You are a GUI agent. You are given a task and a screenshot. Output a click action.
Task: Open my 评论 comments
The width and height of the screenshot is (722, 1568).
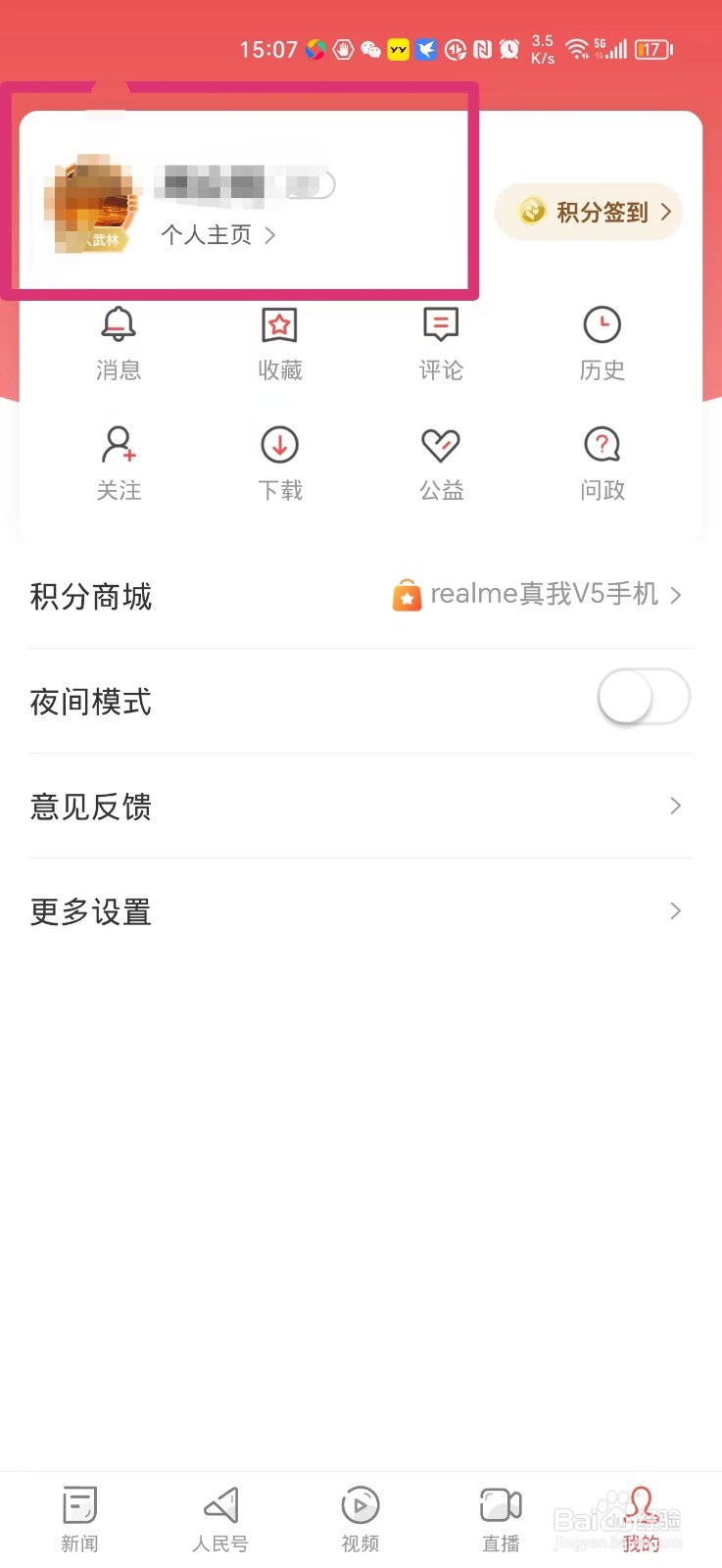pyautogui.click(x=441, y=342)
